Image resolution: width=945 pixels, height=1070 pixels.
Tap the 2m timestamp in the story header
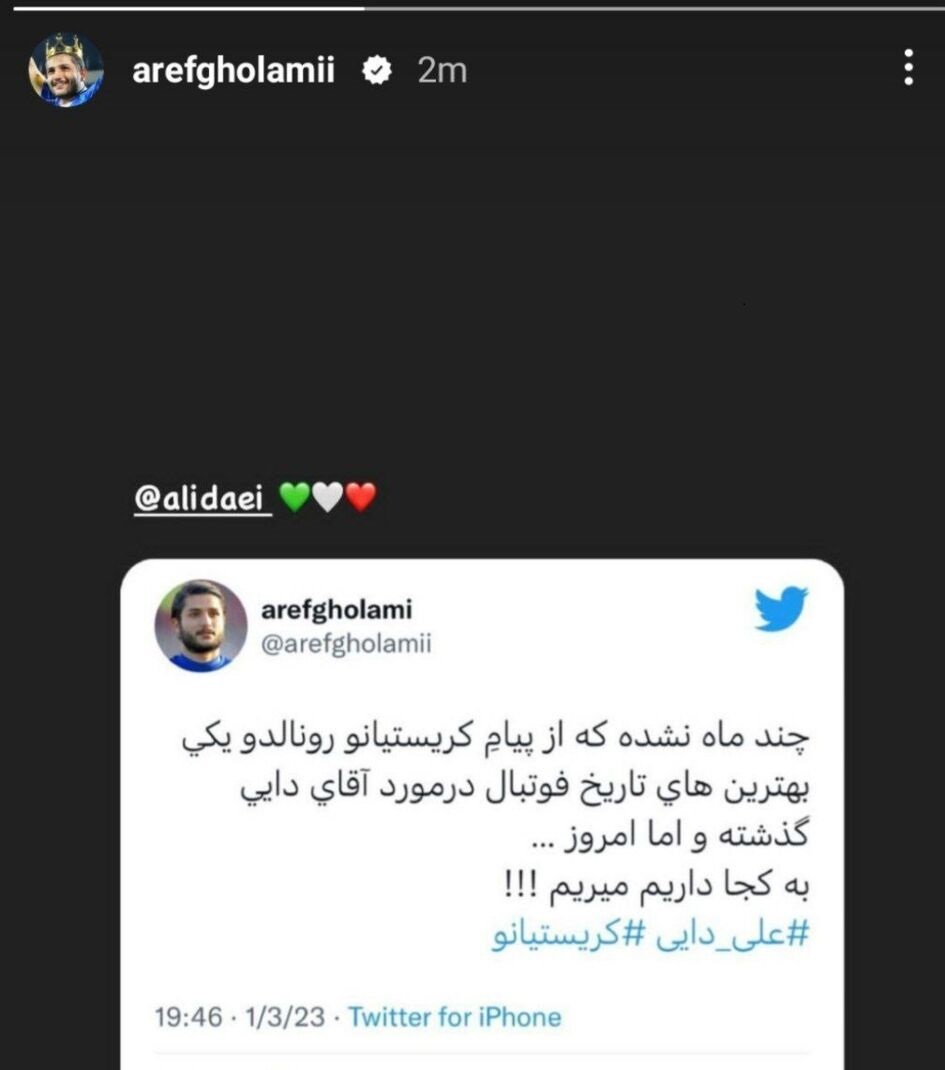(x=444, y=70)
